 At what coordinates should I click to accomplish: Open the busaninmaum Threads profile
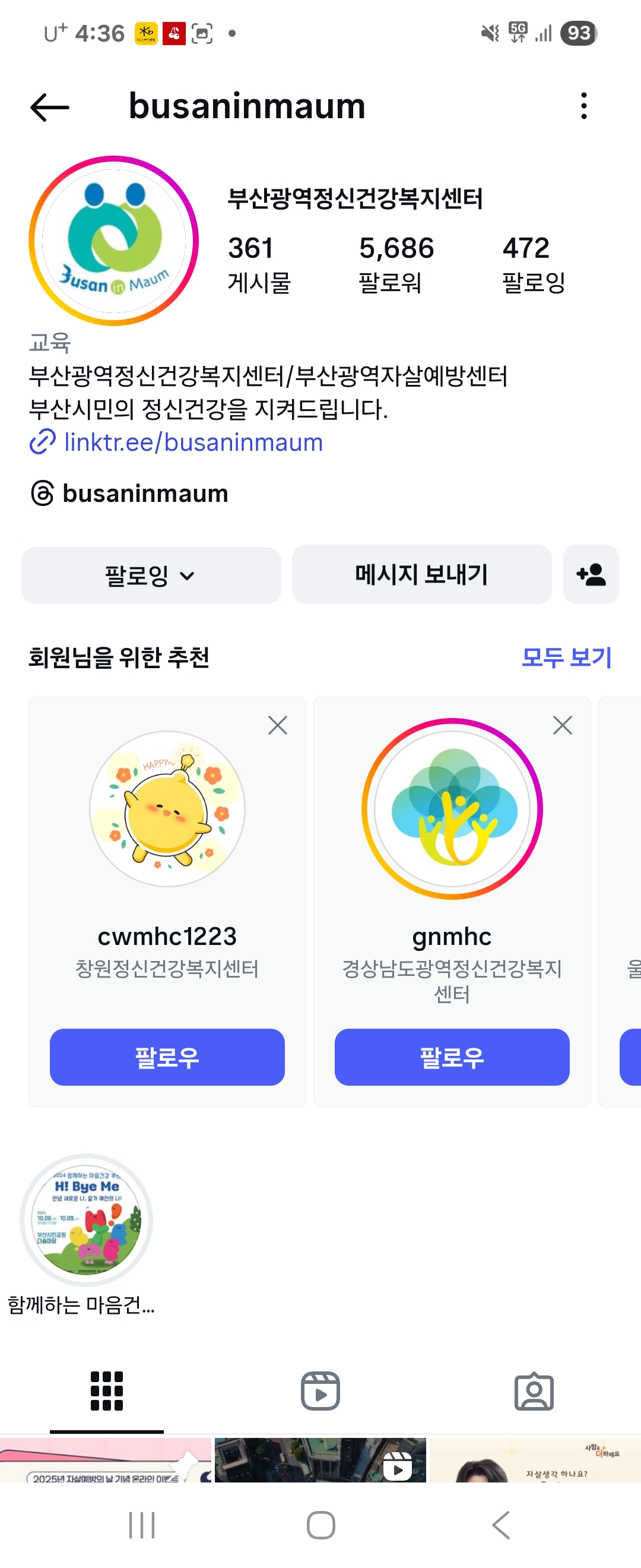click(x=145, y=493)
